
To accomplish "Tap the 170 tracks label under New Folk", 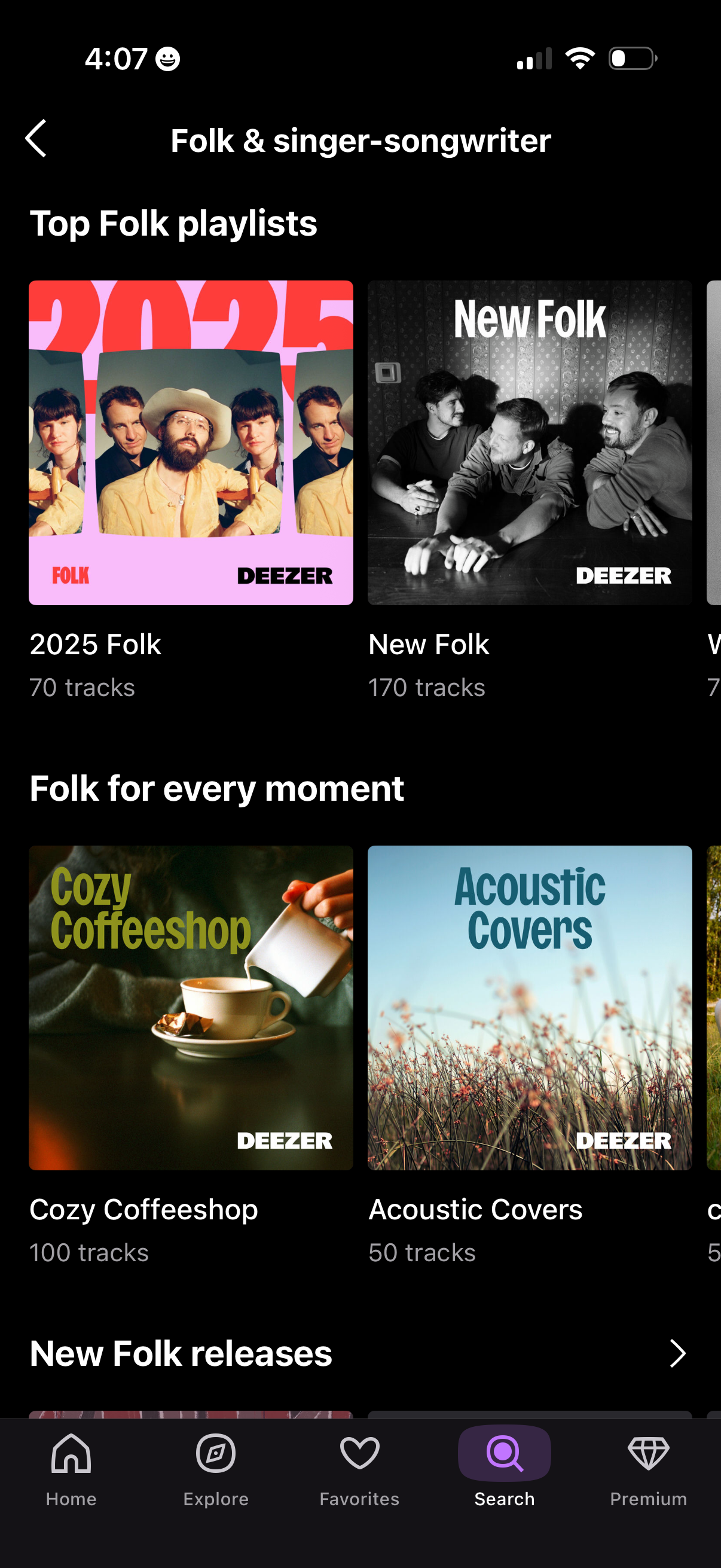I will [x=426, y=687].
